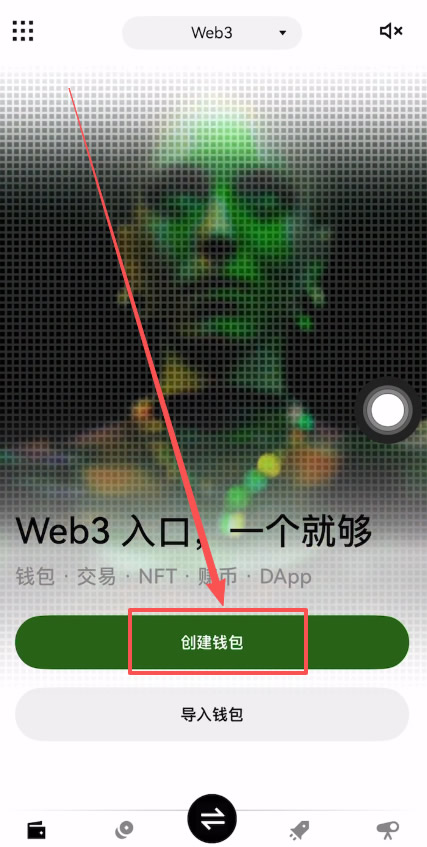Open the grid menu icon
The height and width of the screenshot is (847, 427).
(23, 31)
